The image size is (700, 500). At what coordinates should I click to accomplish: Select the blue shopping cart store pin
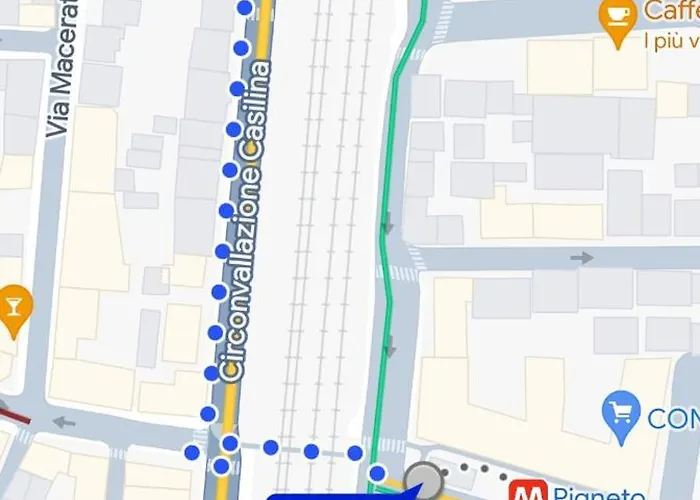(x=620, y=412)
